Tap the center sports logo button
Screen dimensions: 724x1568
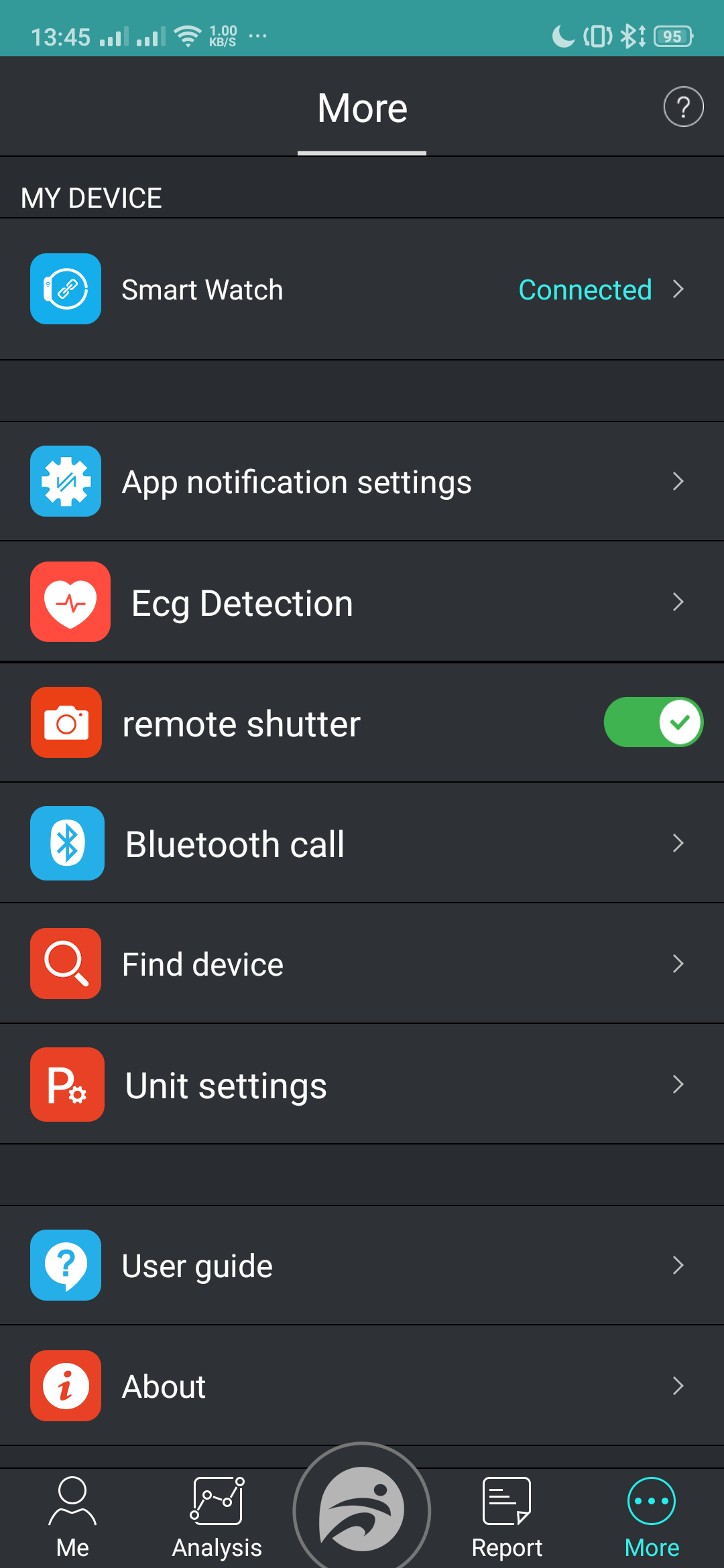tap(362, 1509)
